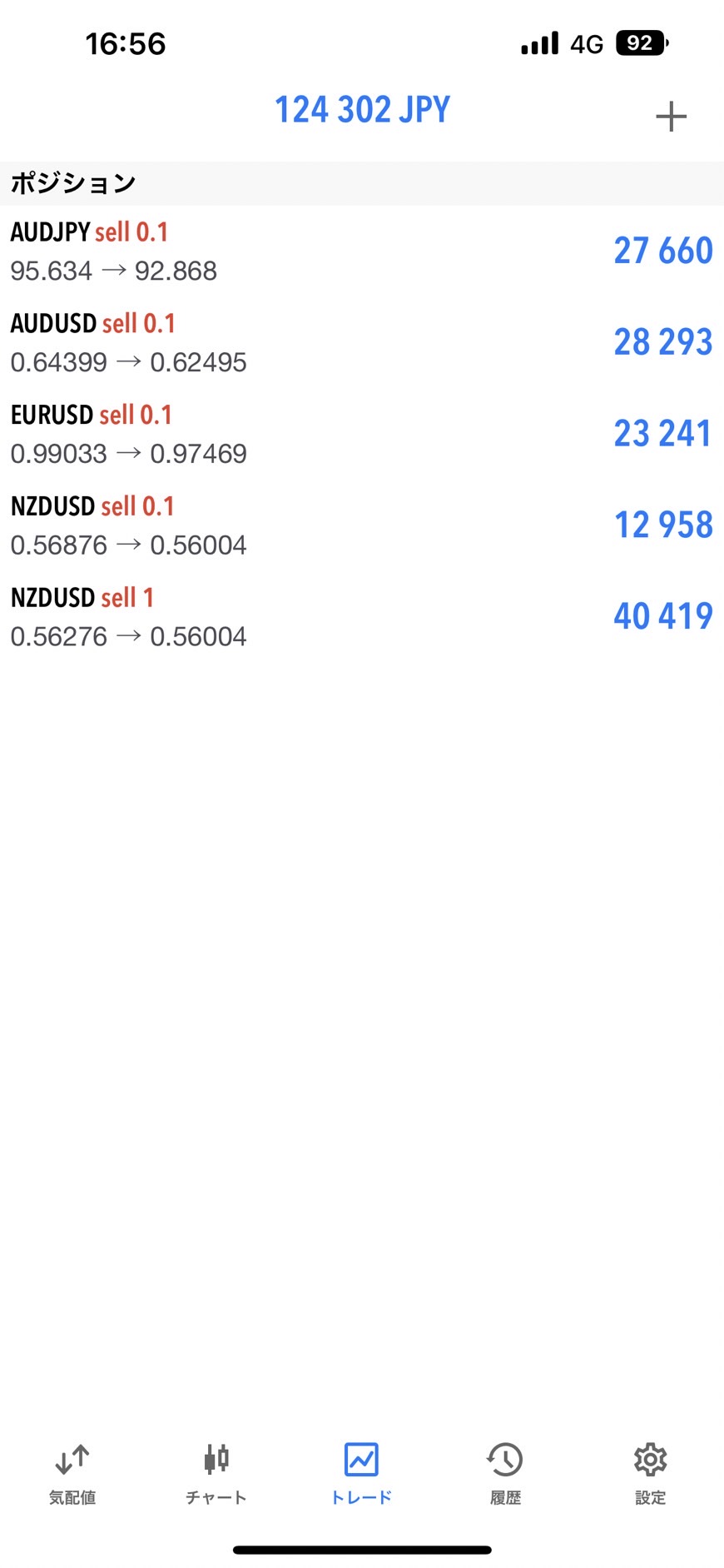The width and height of the screenshot is (724, 1568).
Task: Open the AUDJPY sell 0.1 position
Action: [x=361, y=251]
